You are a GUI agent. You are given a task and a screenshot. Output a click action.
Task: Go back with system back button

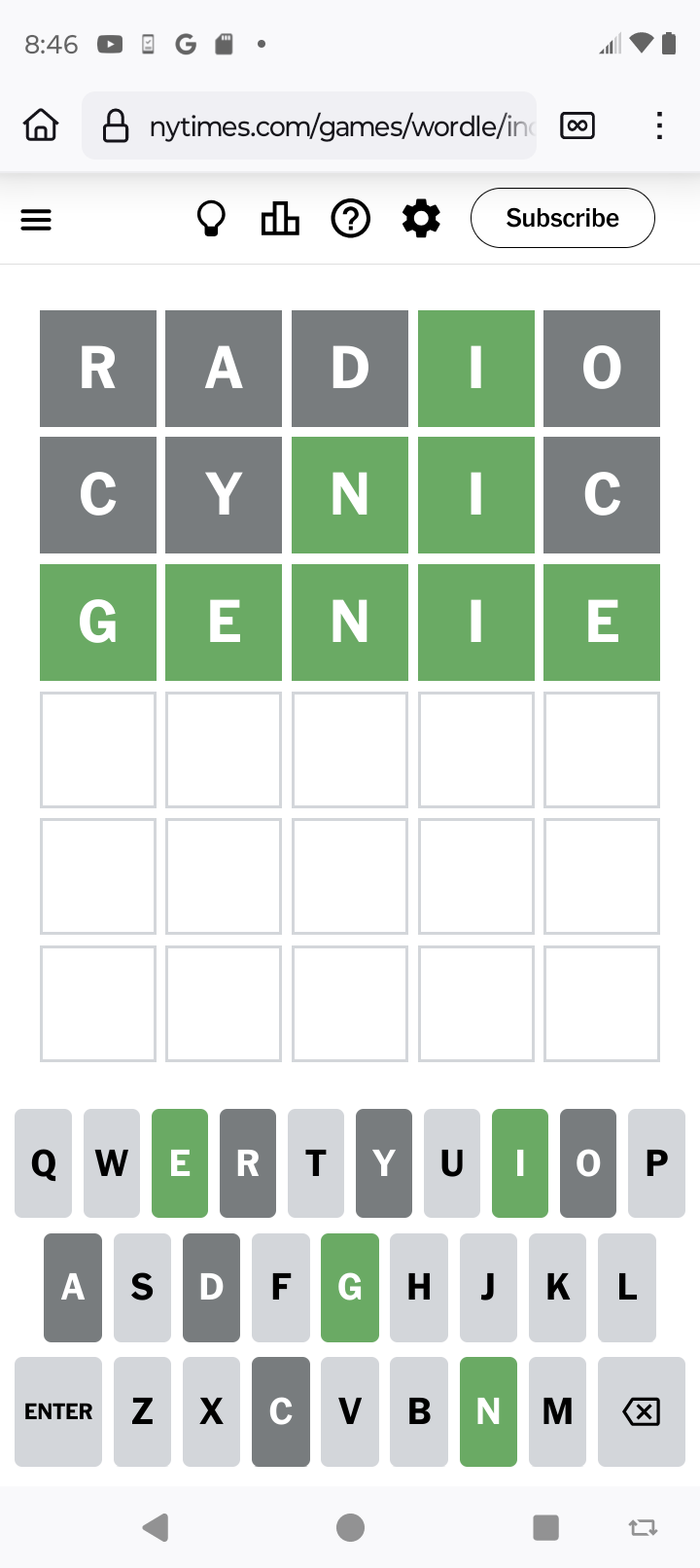point(156,1527)
